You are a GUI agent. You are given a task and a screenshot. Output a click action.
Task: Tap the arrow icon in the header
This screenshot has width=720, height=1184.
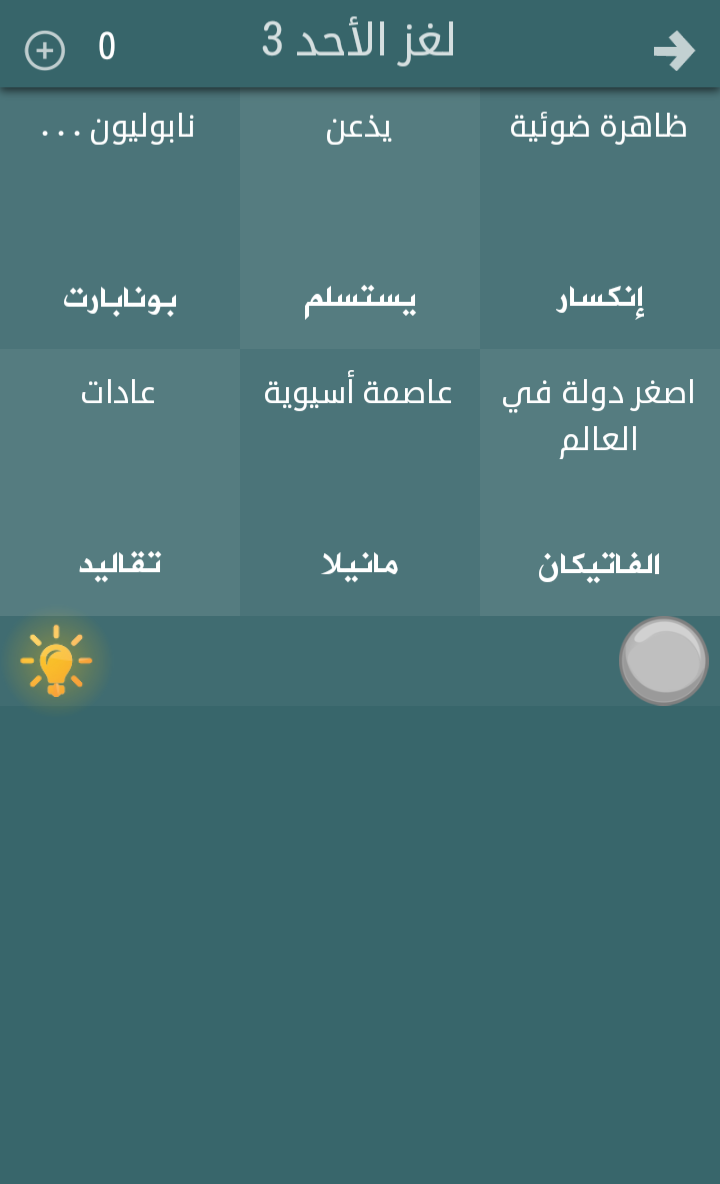point(674,50)
